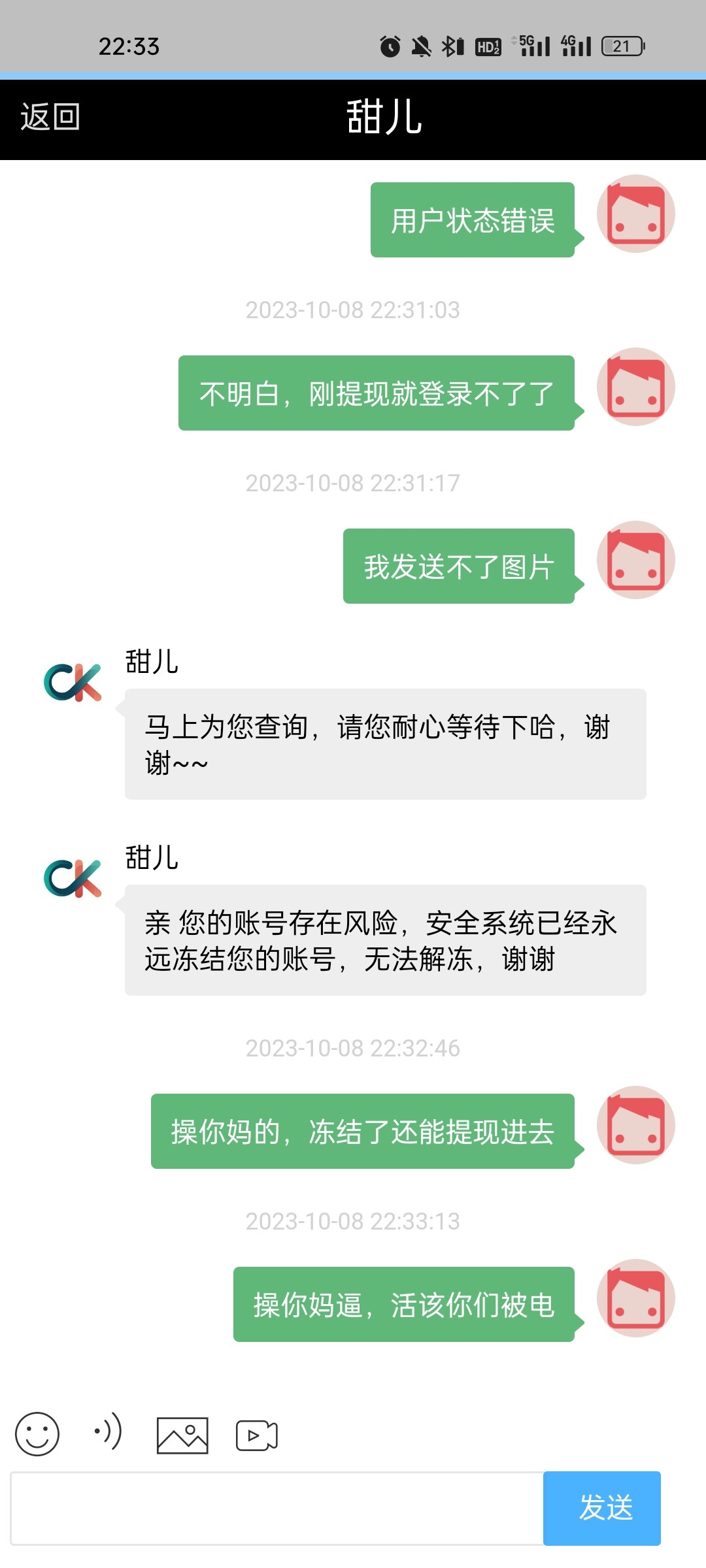Open the emoji picker

tap(36, 1435)
